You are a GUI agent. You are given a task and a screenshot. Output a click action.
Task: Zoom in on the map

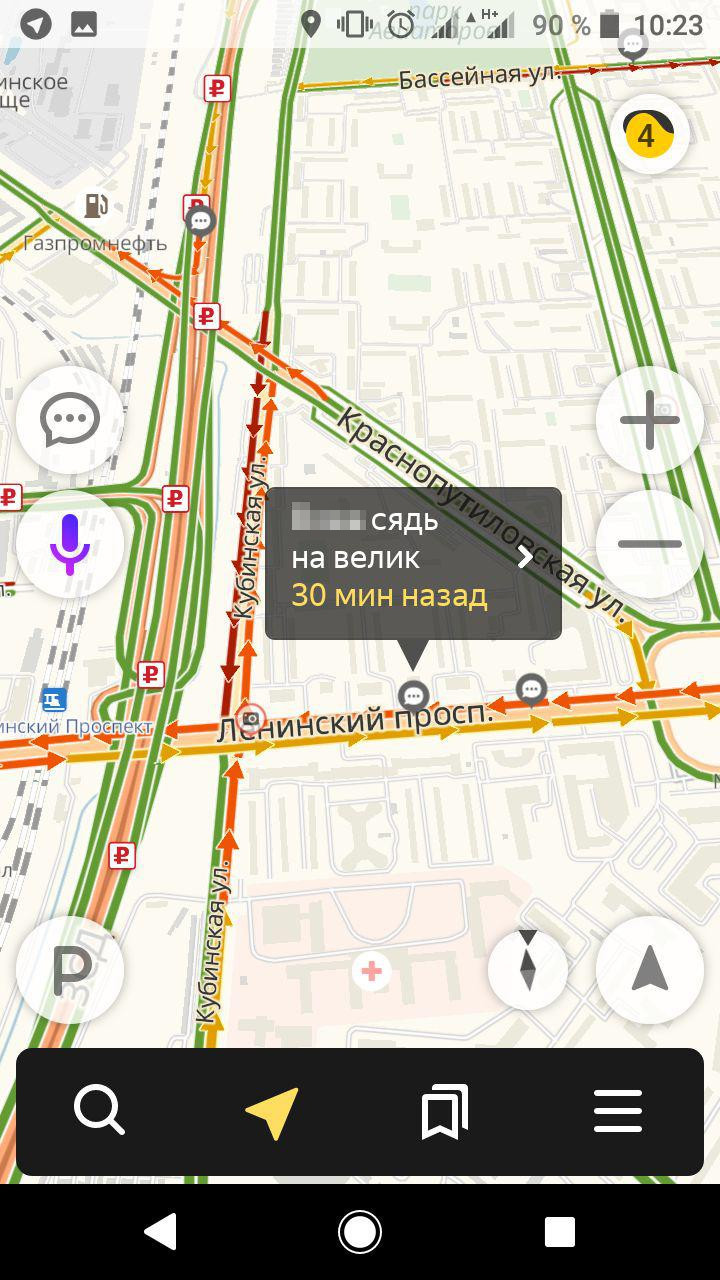(650, 420)
